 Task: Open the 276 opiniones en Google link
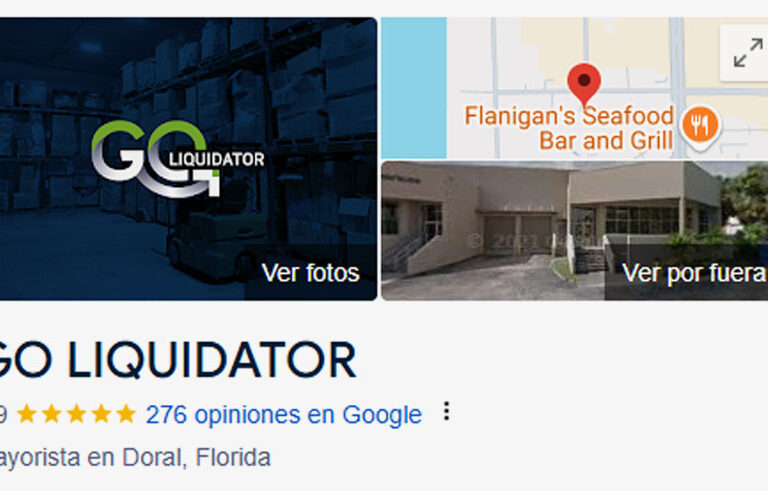click(x=283, y=414)
